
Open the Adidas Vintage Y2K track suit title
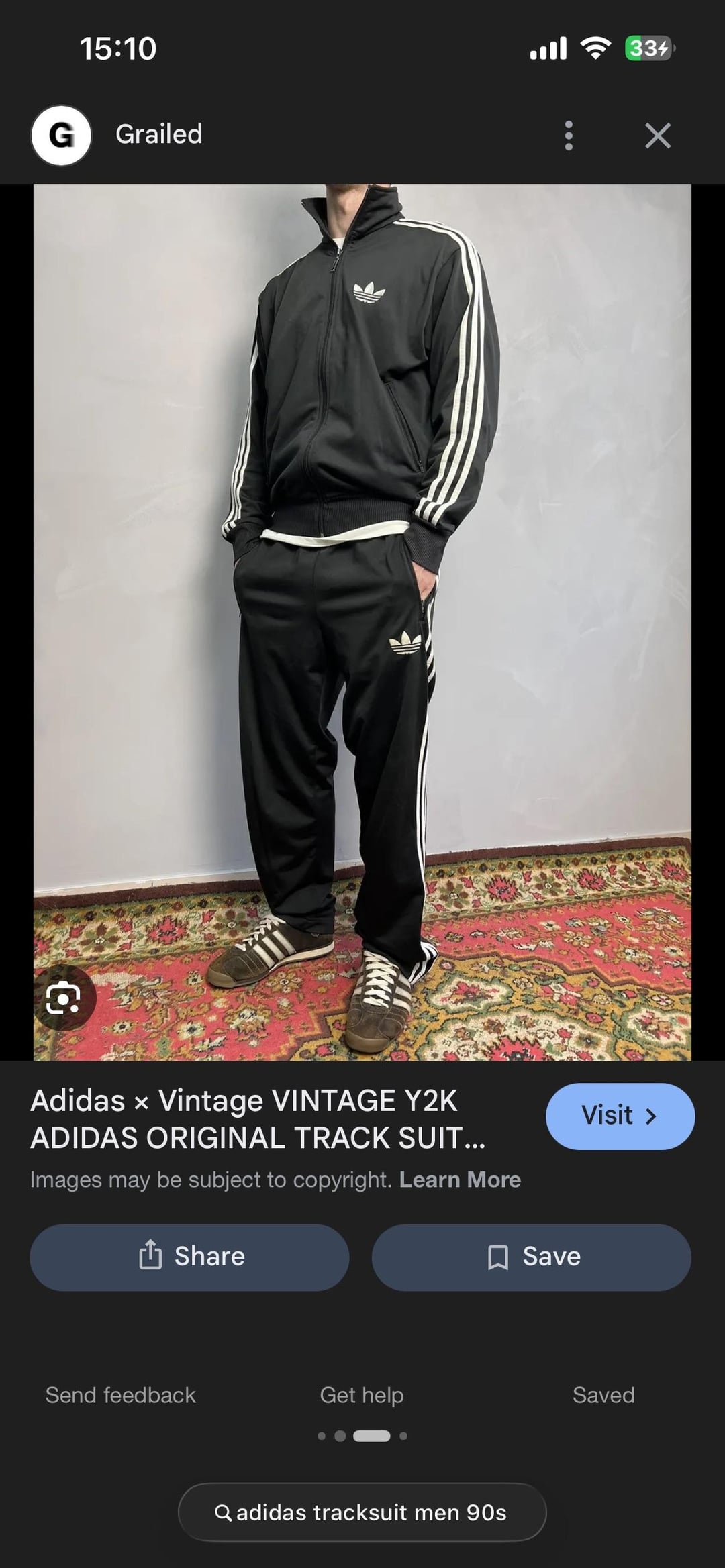[x=258, y=1118]
